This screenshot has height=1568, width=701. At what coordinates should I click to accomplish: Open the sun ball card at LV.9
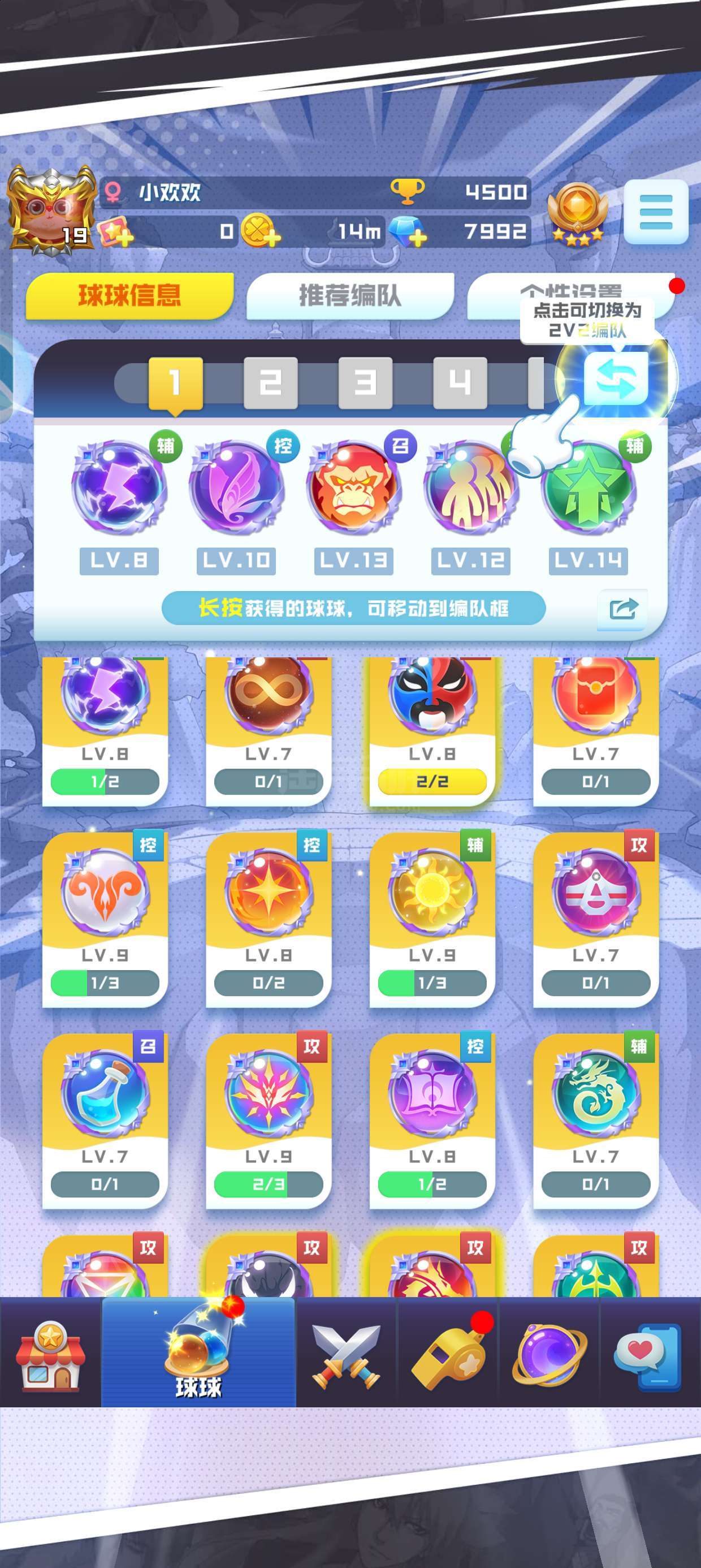[x=432, y=919]
